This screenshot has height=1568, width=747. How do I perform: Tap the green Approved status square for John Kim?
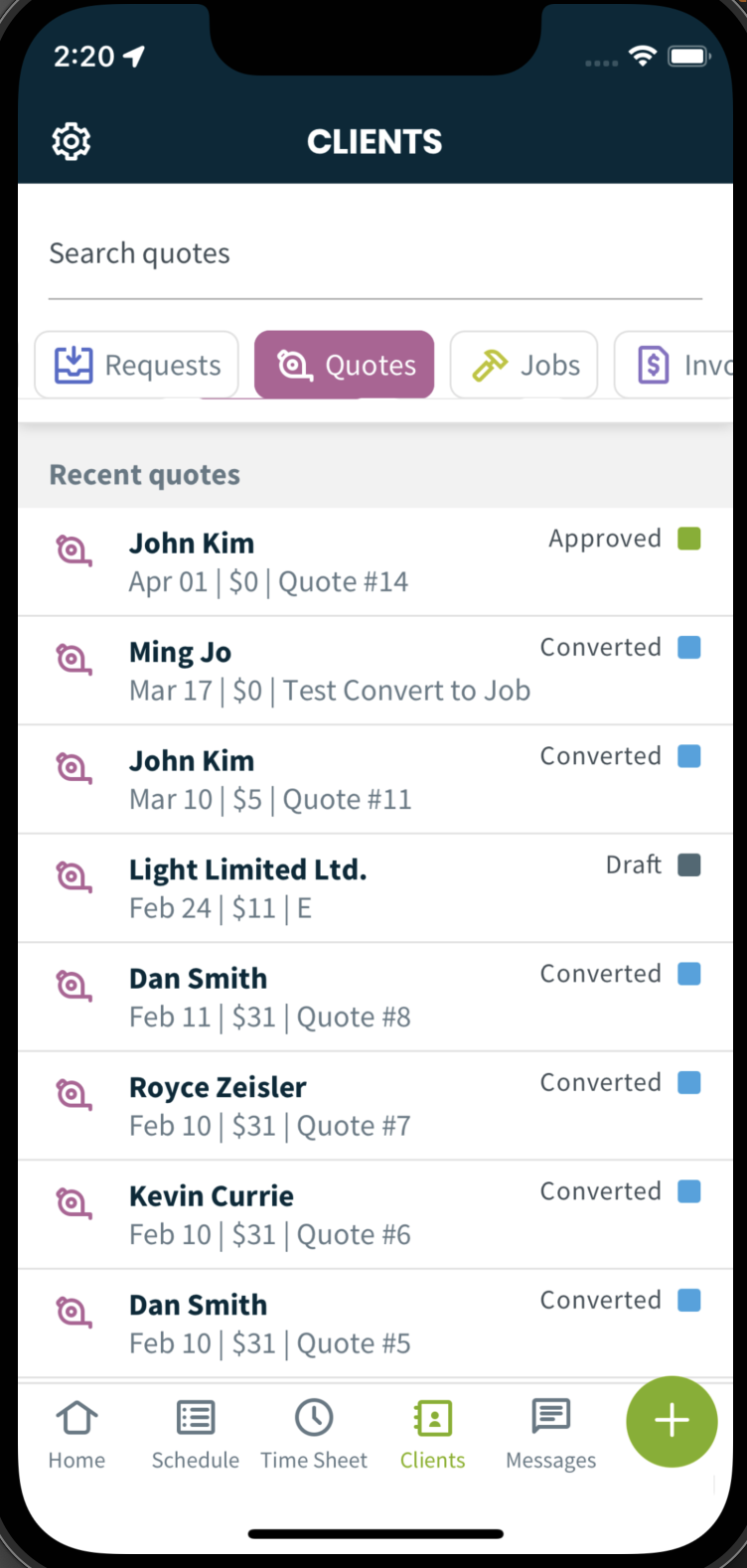tap(693, 538)
